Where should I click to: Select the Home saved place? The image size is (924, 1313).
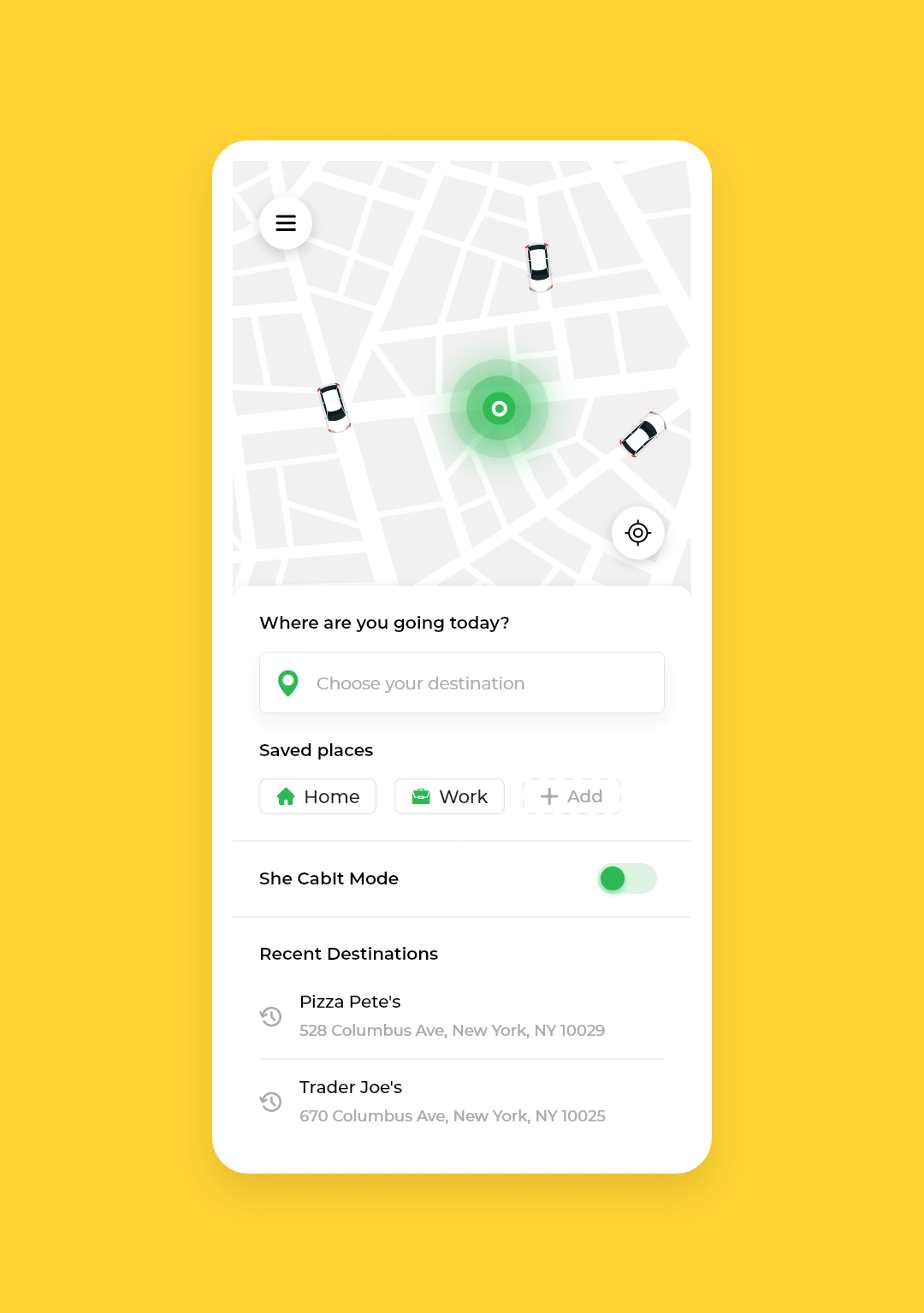click(x=317, y=796)
